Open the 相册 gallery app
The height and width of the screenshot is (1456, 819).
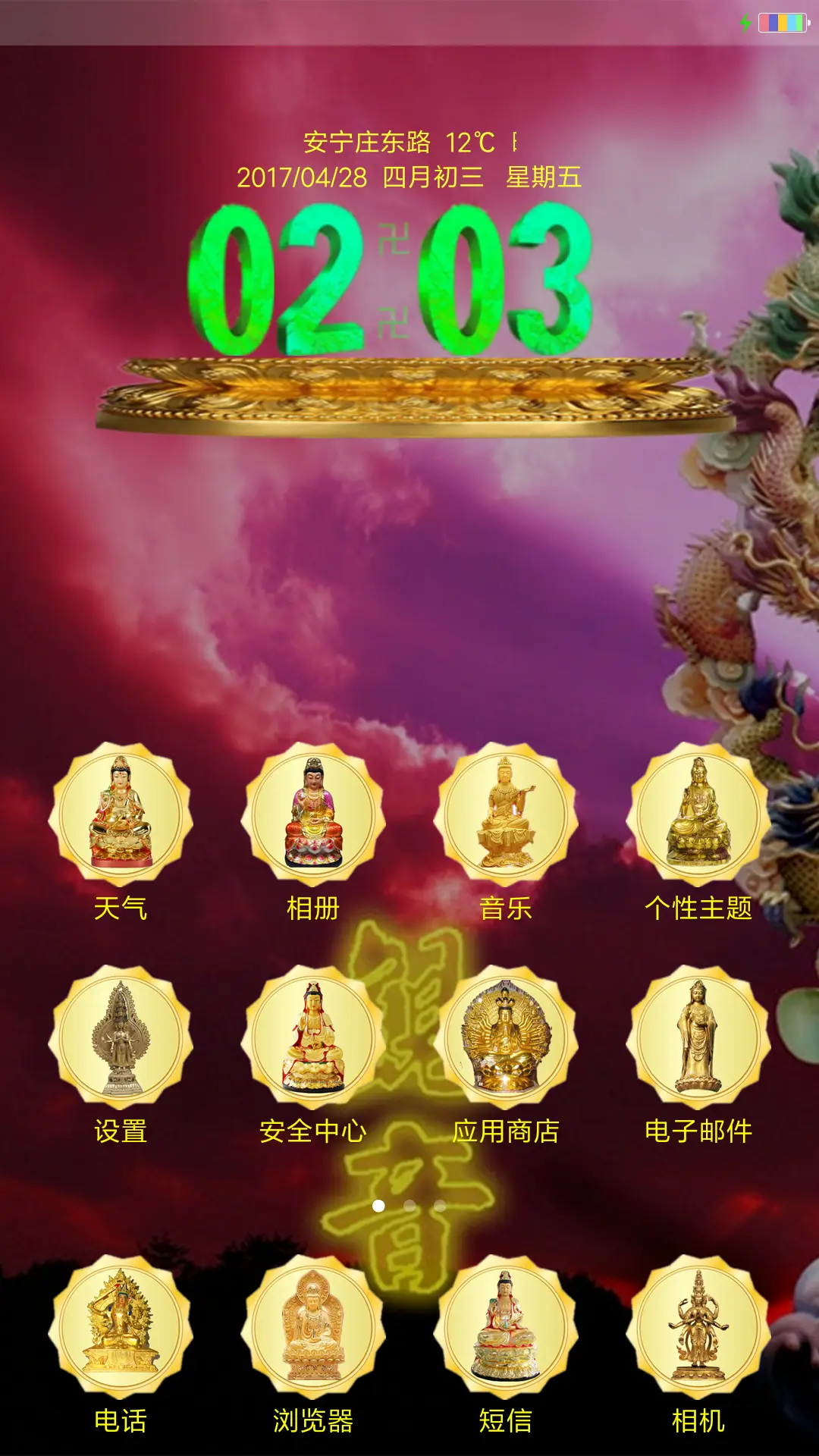click(x=313, y=813)
